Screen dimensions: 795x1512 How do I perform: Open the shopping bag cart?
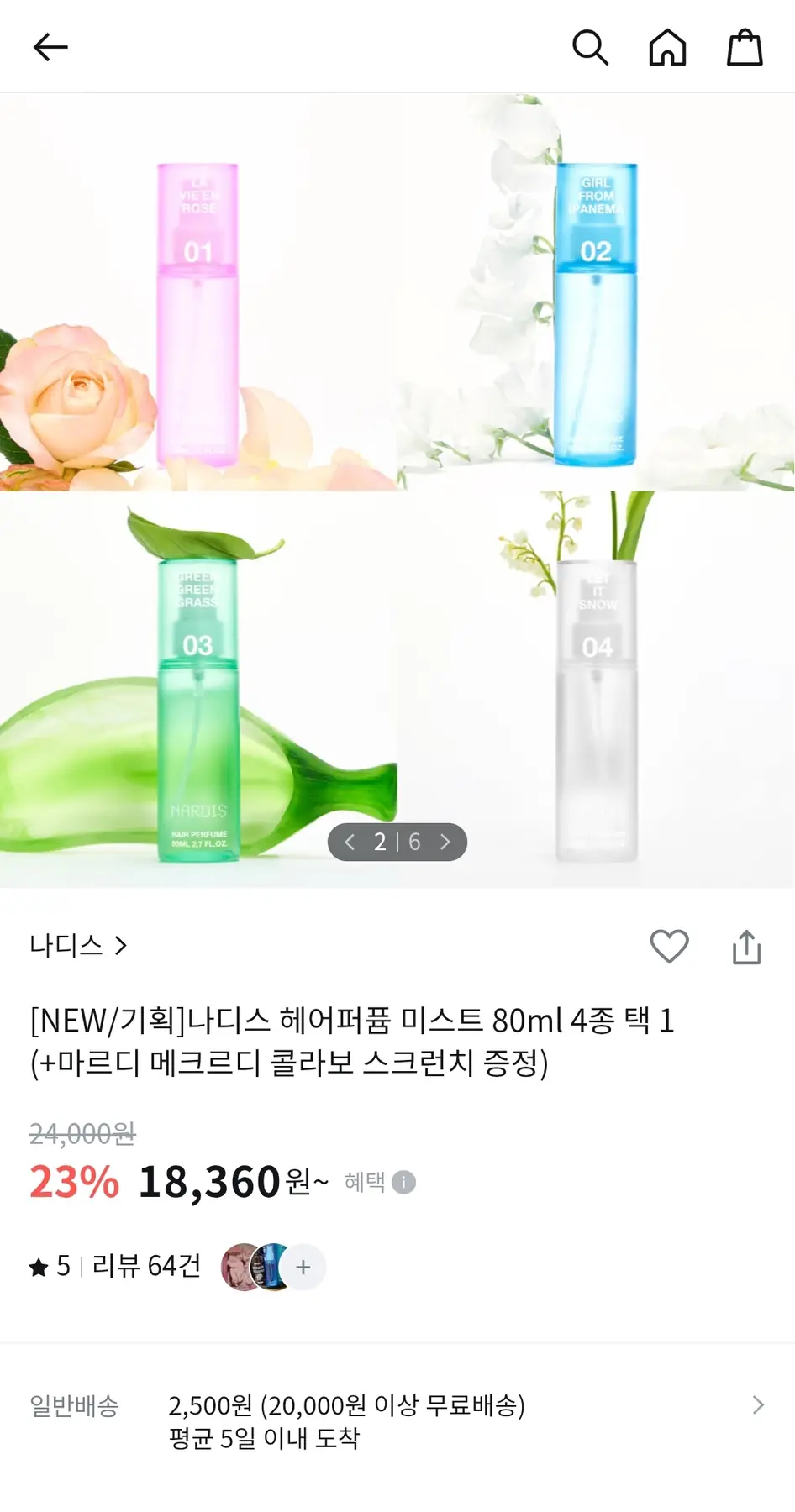coord(745,47)
